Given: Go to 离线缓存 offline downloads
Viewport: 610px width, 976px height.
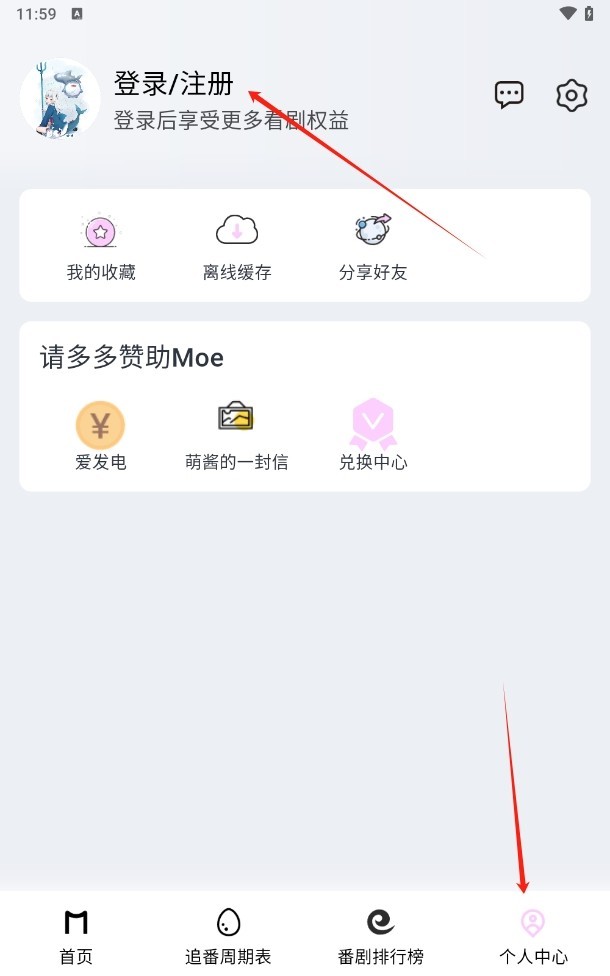Looking at the screenshot, I should 237,246.
